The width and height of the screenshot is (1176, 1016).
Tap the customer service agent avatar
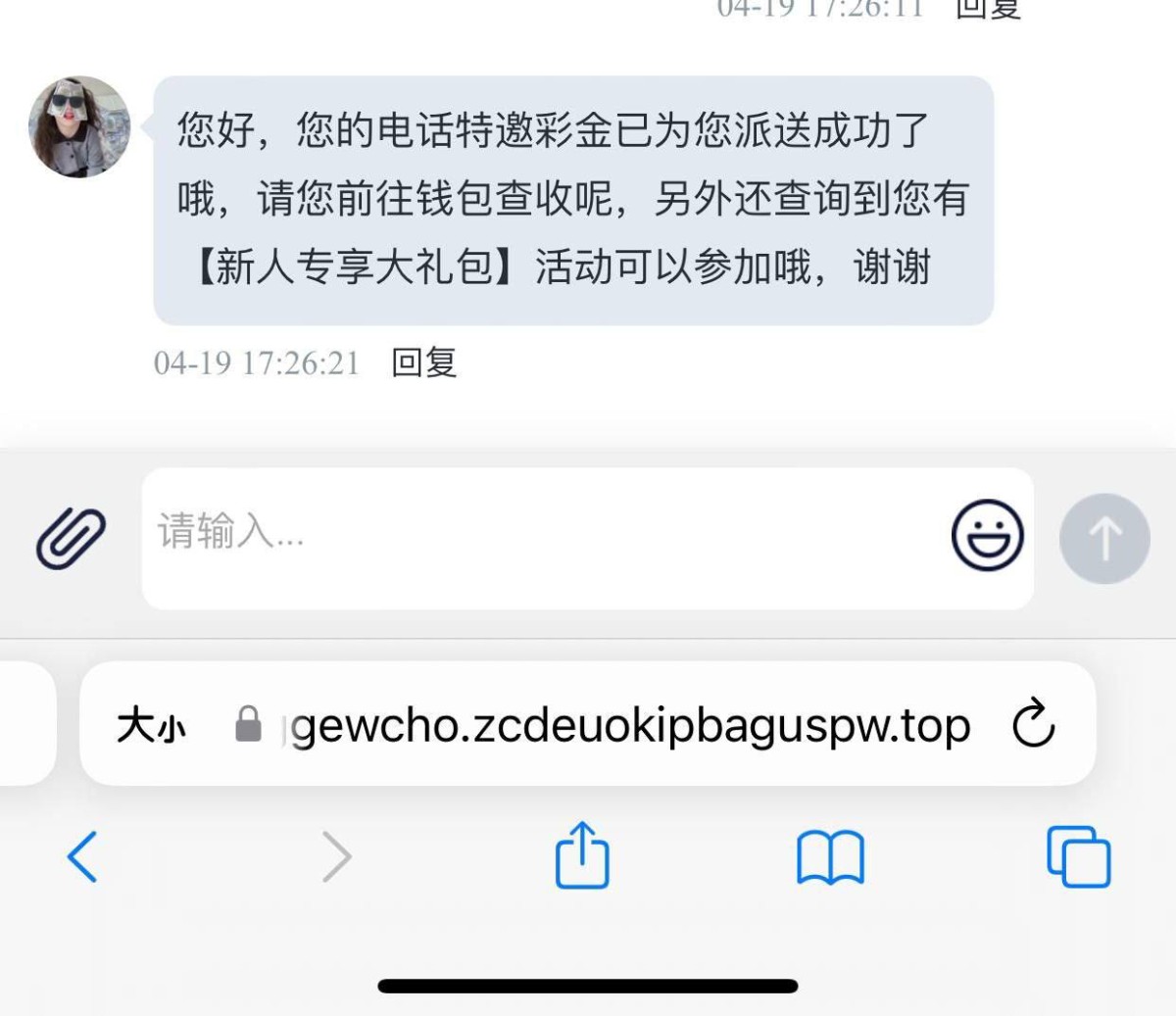(x=79, y=126)
